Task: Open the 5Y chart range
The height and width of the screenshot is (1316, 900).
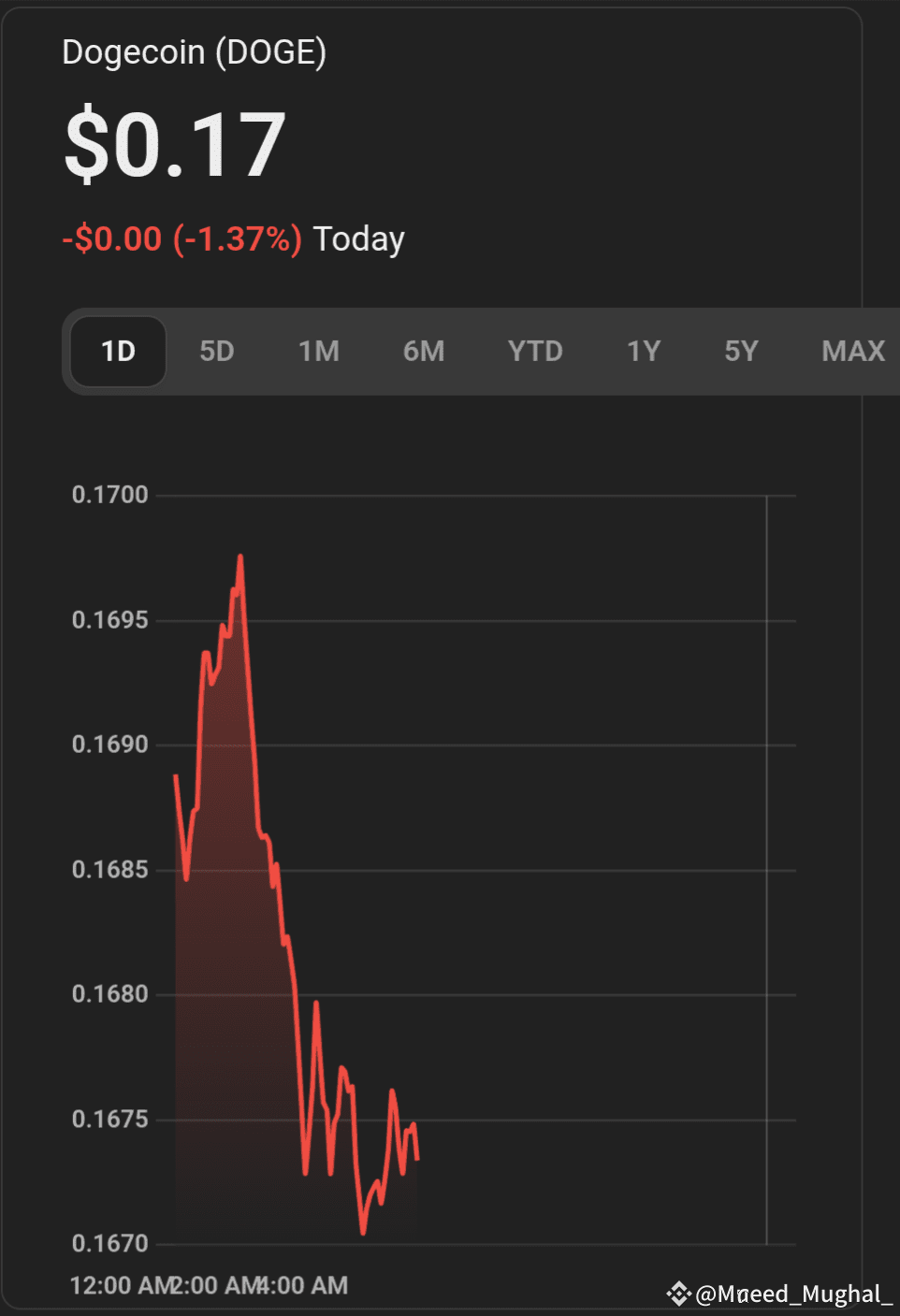Action: tap(741, 352)
